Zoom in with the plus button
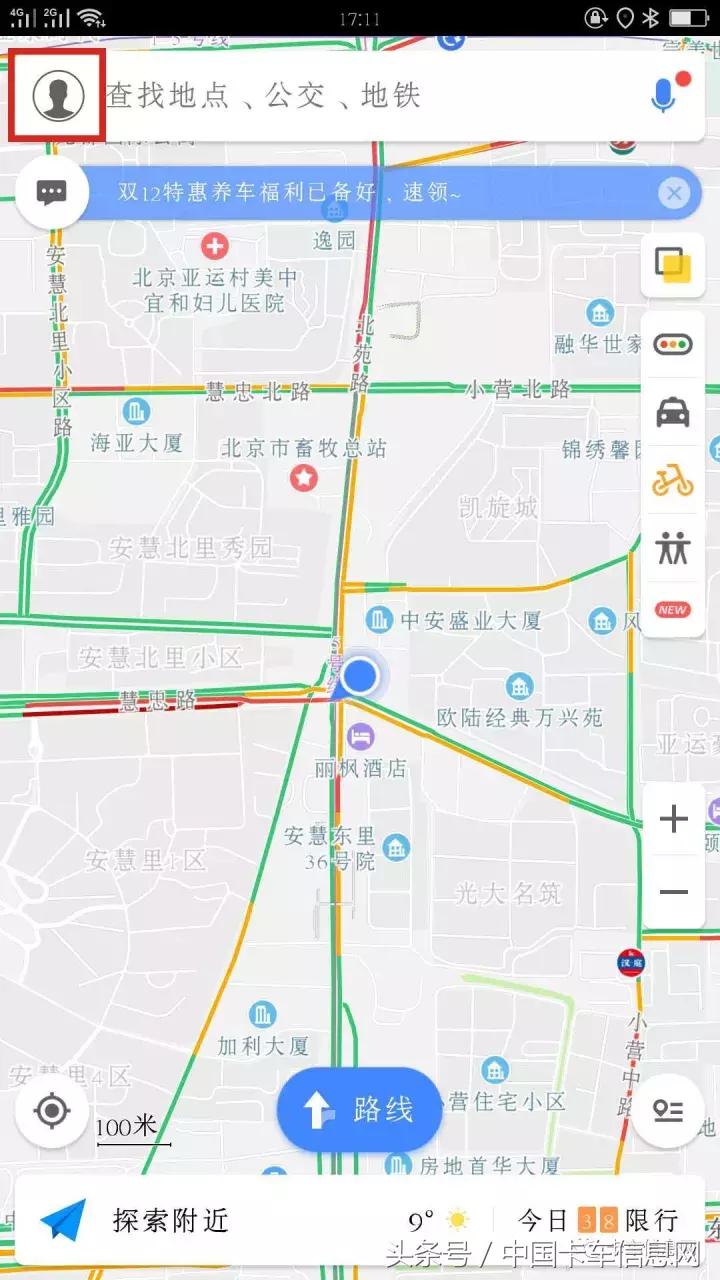Image resolution: width=720 pixels, height=1280 pixels. 673,819
